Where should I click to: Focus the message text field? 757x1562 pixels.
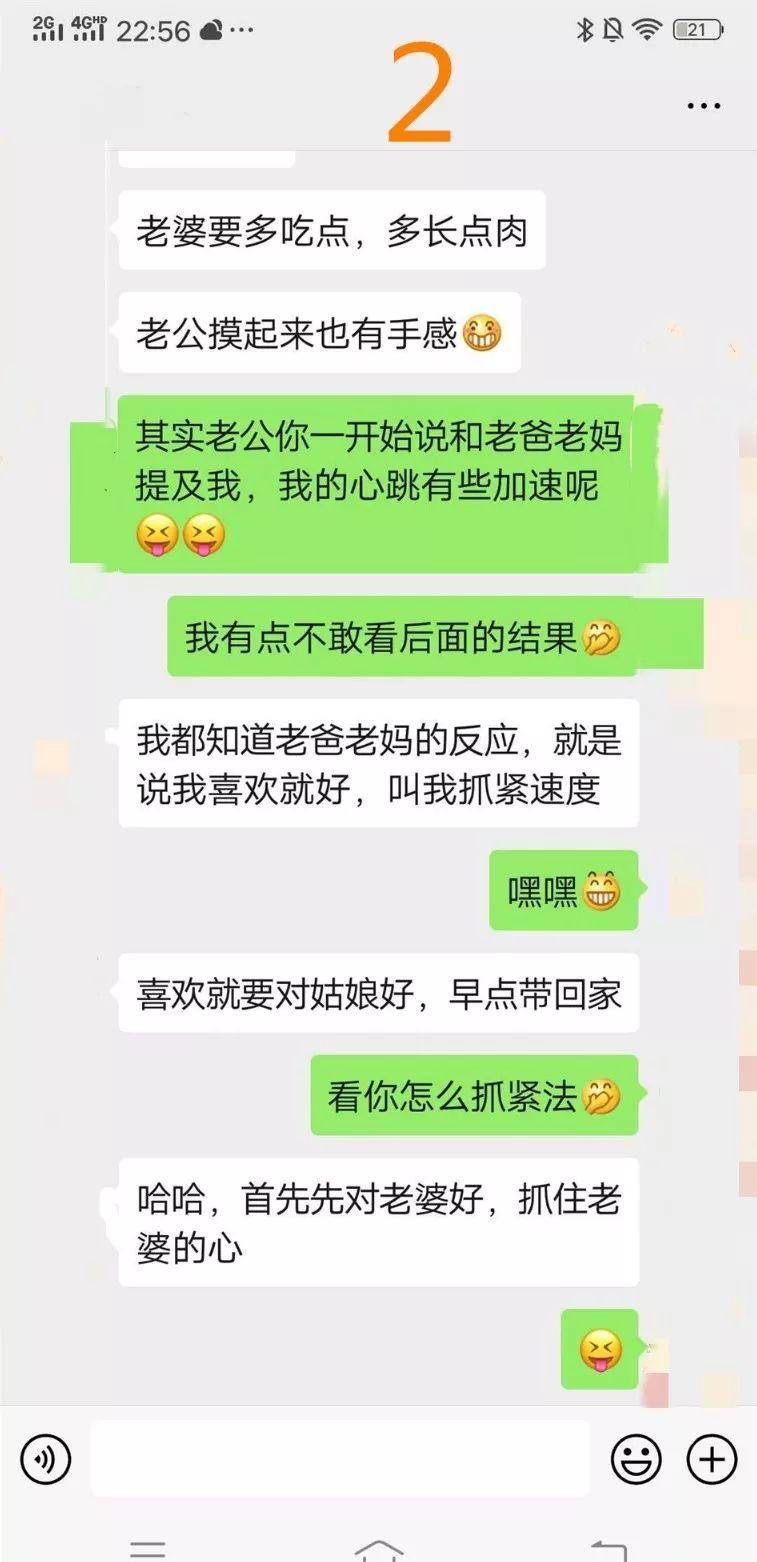[x=340, y=1459]
